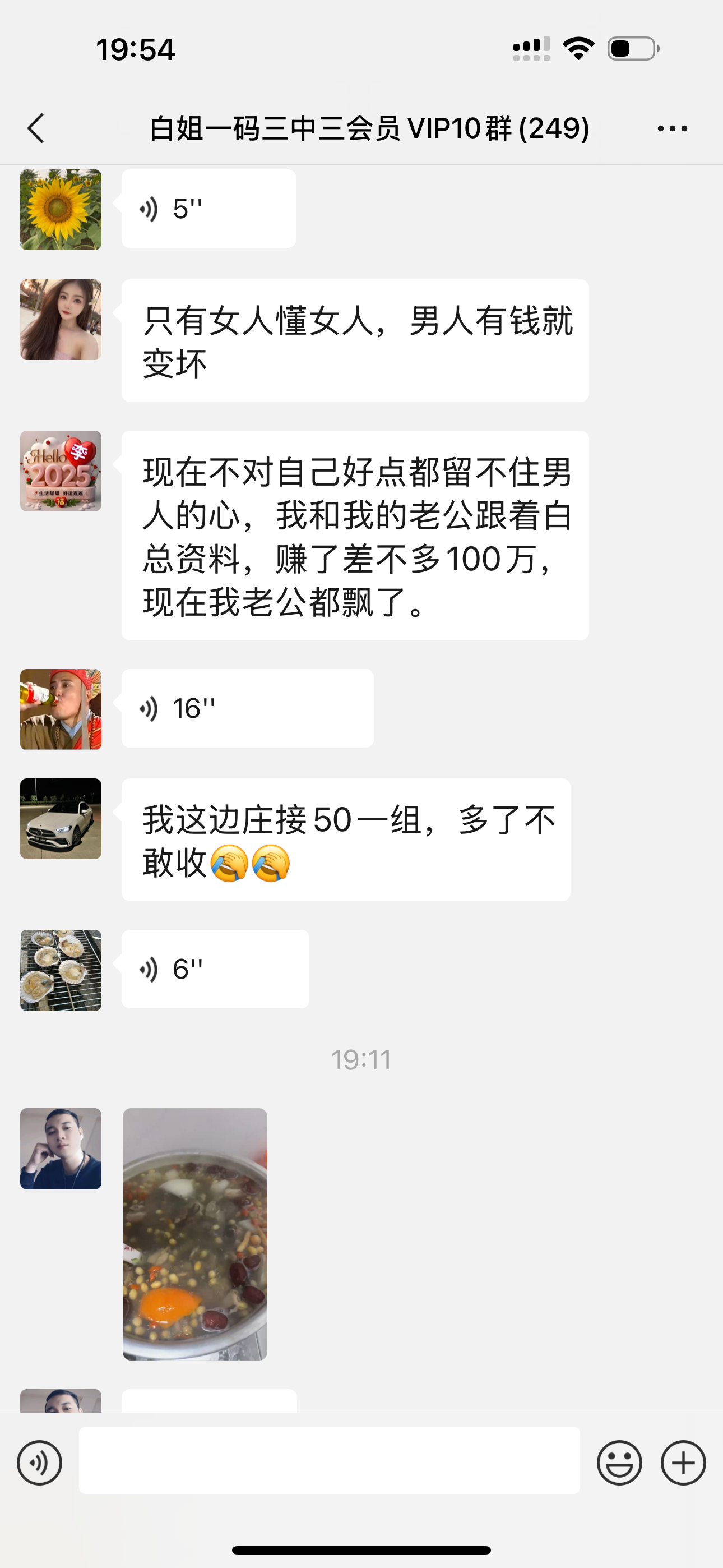Screen dimensions: 723x1568
Task: View the grilled scallops avatar's profile
Action: pyautogui.click(x=61, y=970)
